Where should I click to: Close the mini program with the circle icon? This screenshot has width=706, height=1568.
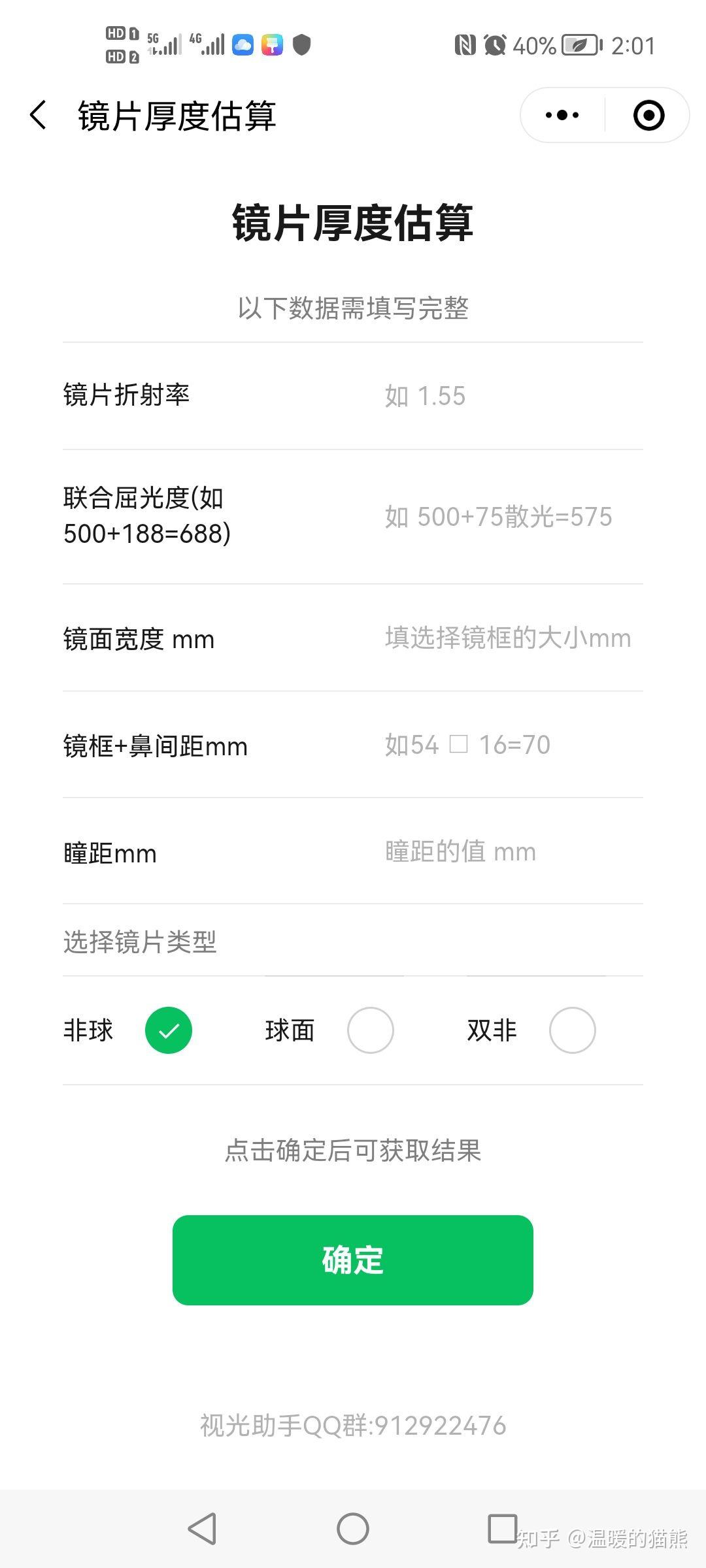[648, 116]
